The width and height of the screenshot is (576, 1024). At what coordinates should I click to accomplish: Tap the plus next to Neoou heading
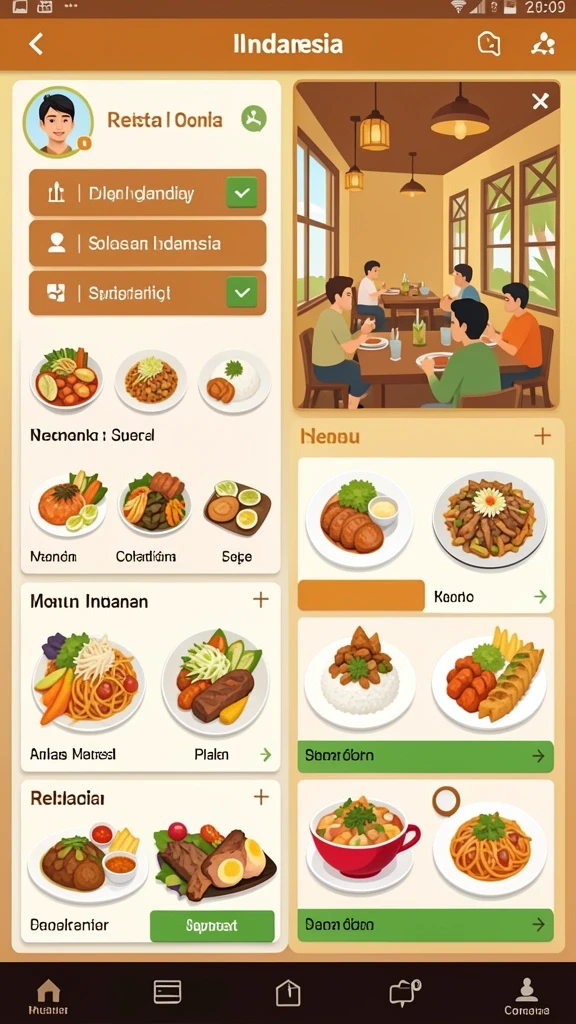(x=542, y=436)
